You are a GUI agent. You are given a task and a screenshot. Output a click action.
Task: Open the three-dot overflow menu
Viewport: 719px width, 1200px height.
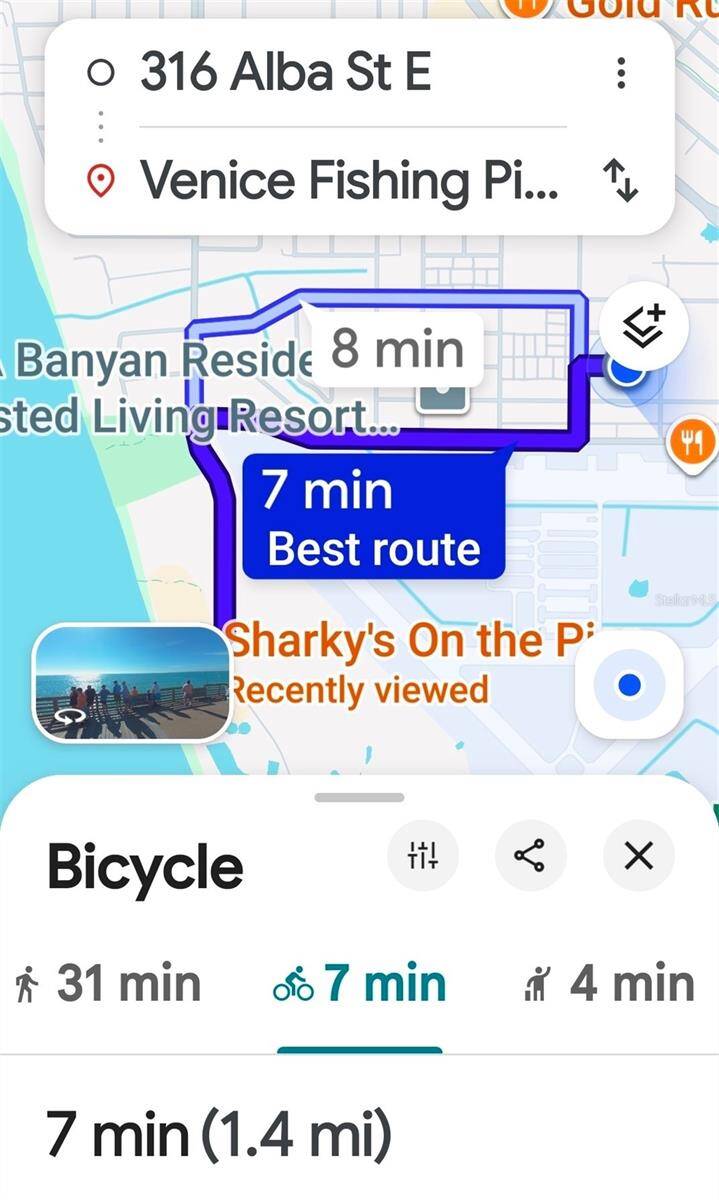point(622,72)
